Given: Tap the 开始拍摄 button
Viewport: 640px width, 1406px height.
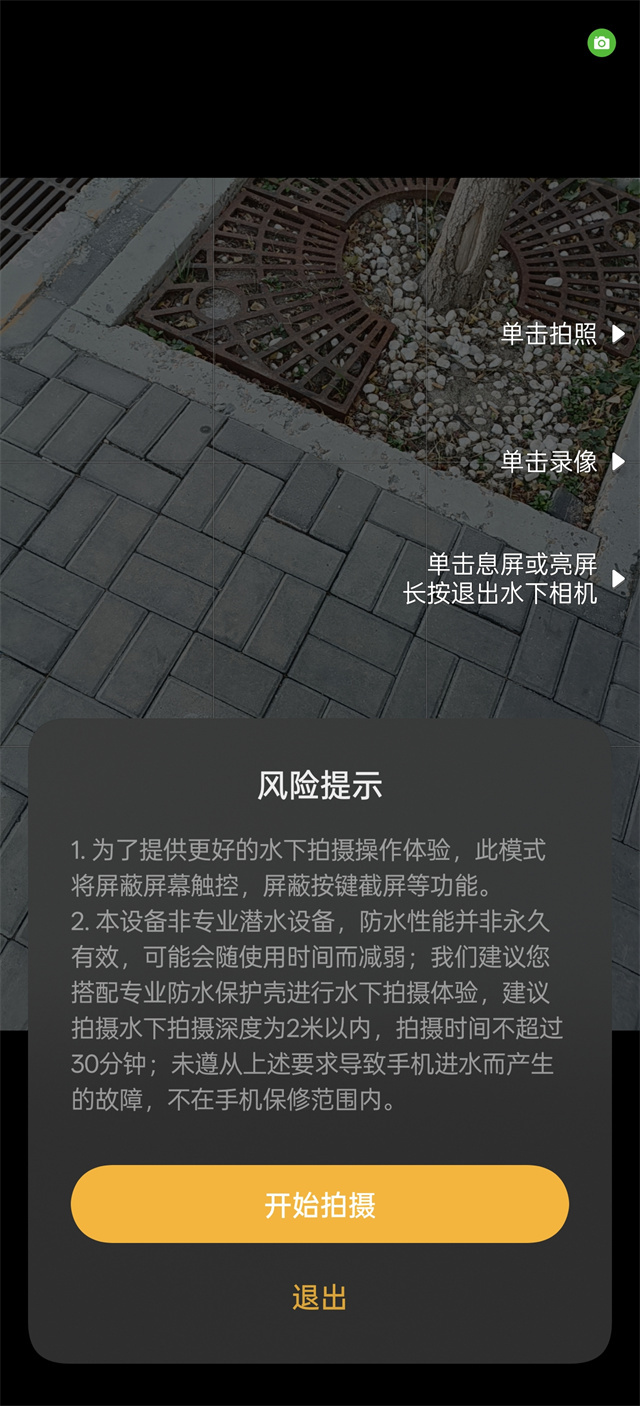Looking at the screenshot, I should pyautogui.click(x=319, y=1204).
